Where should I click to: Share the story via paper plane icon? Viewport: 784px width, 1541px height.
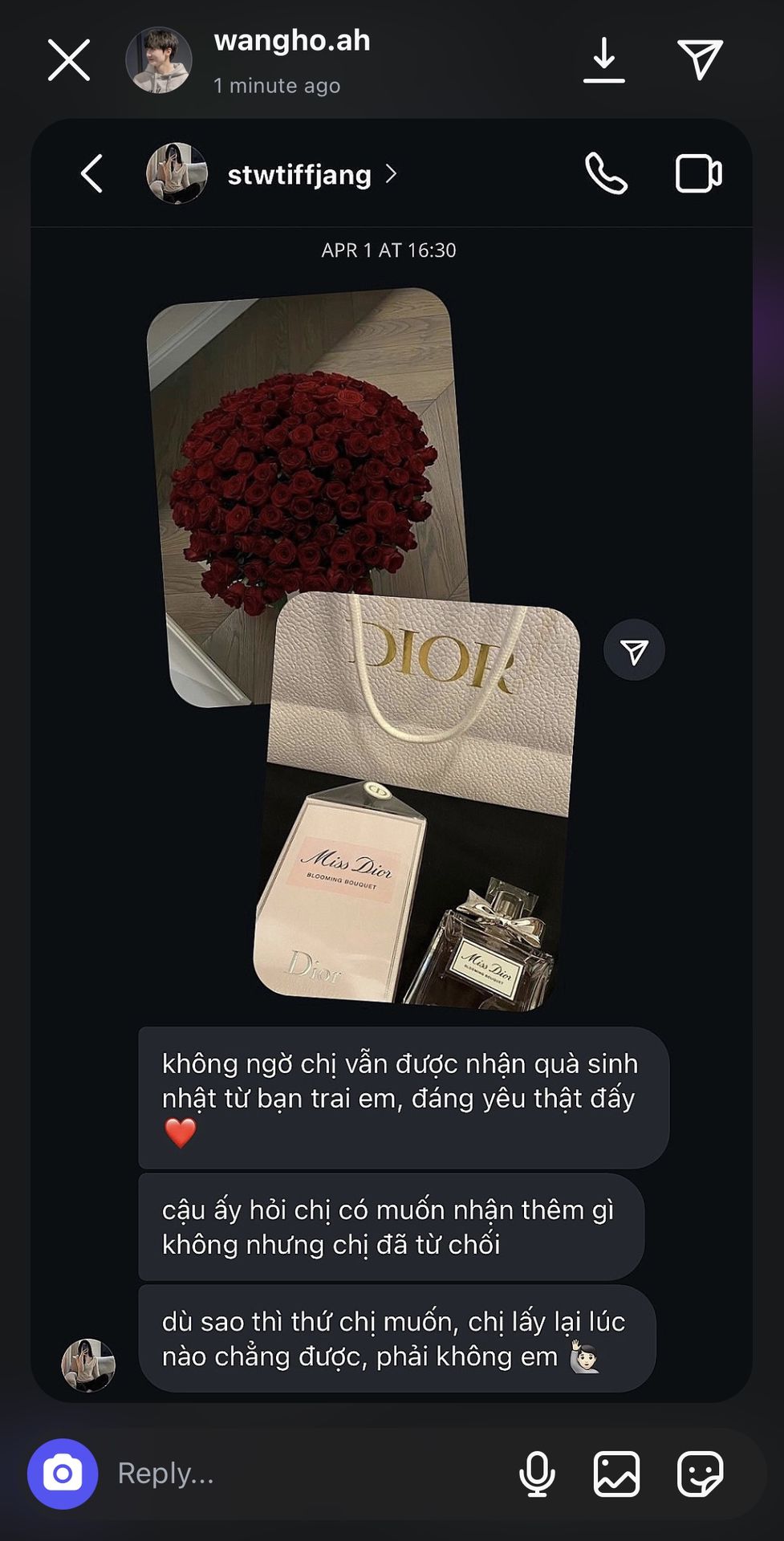coord(700,59)
